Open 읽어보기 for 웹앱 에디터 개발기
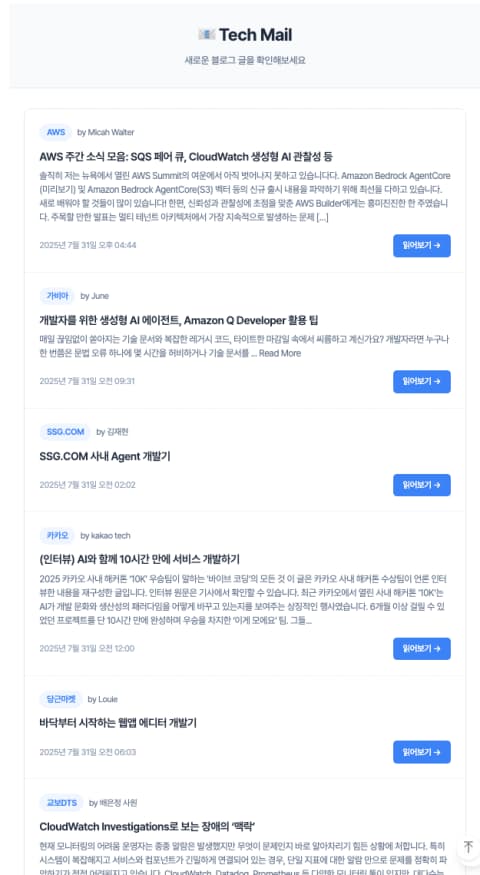This screenshot has height=875, width=480. tap(421, 752)
